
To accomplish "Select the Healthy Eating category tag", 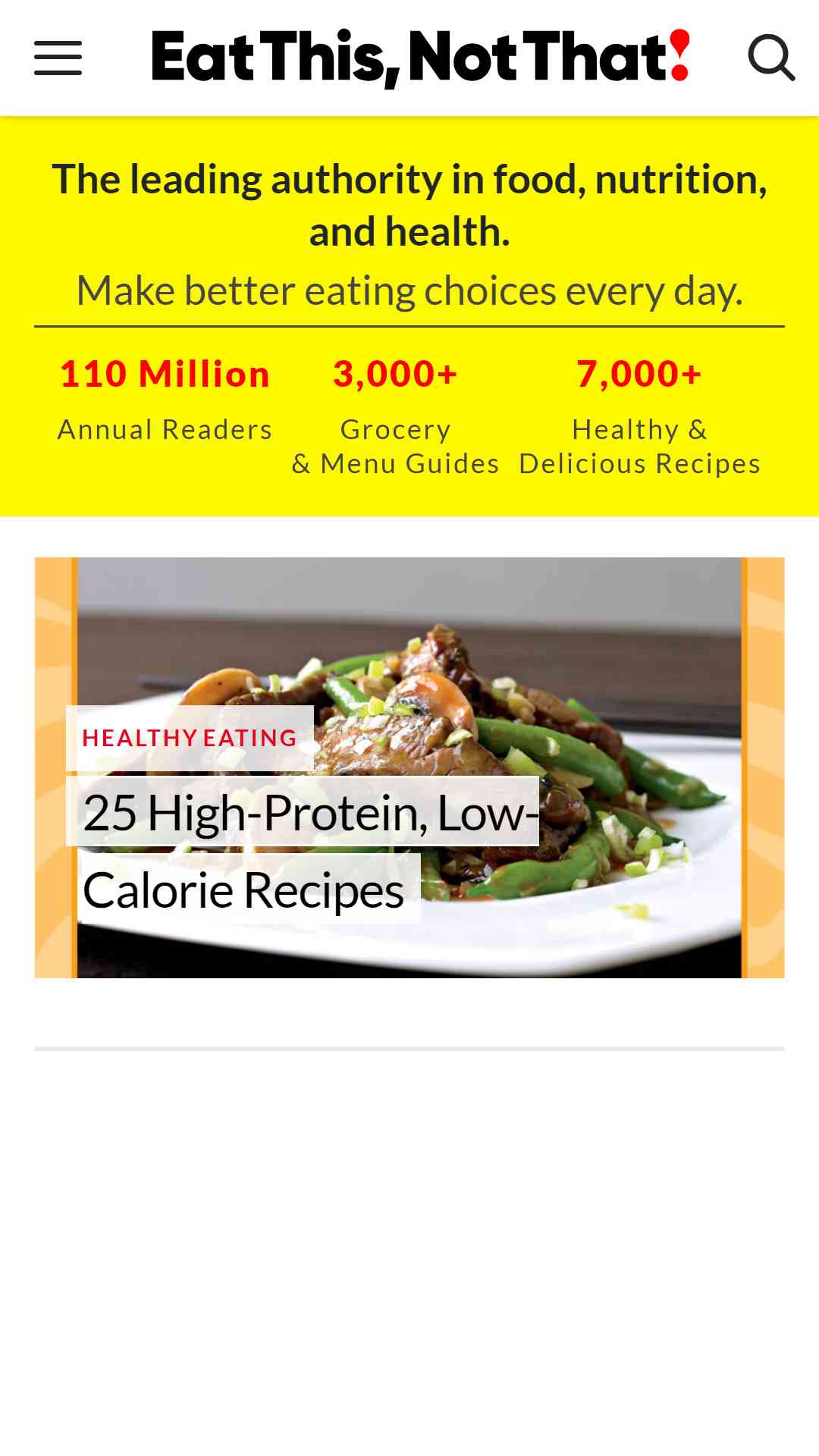I will (x=190, y=738).
